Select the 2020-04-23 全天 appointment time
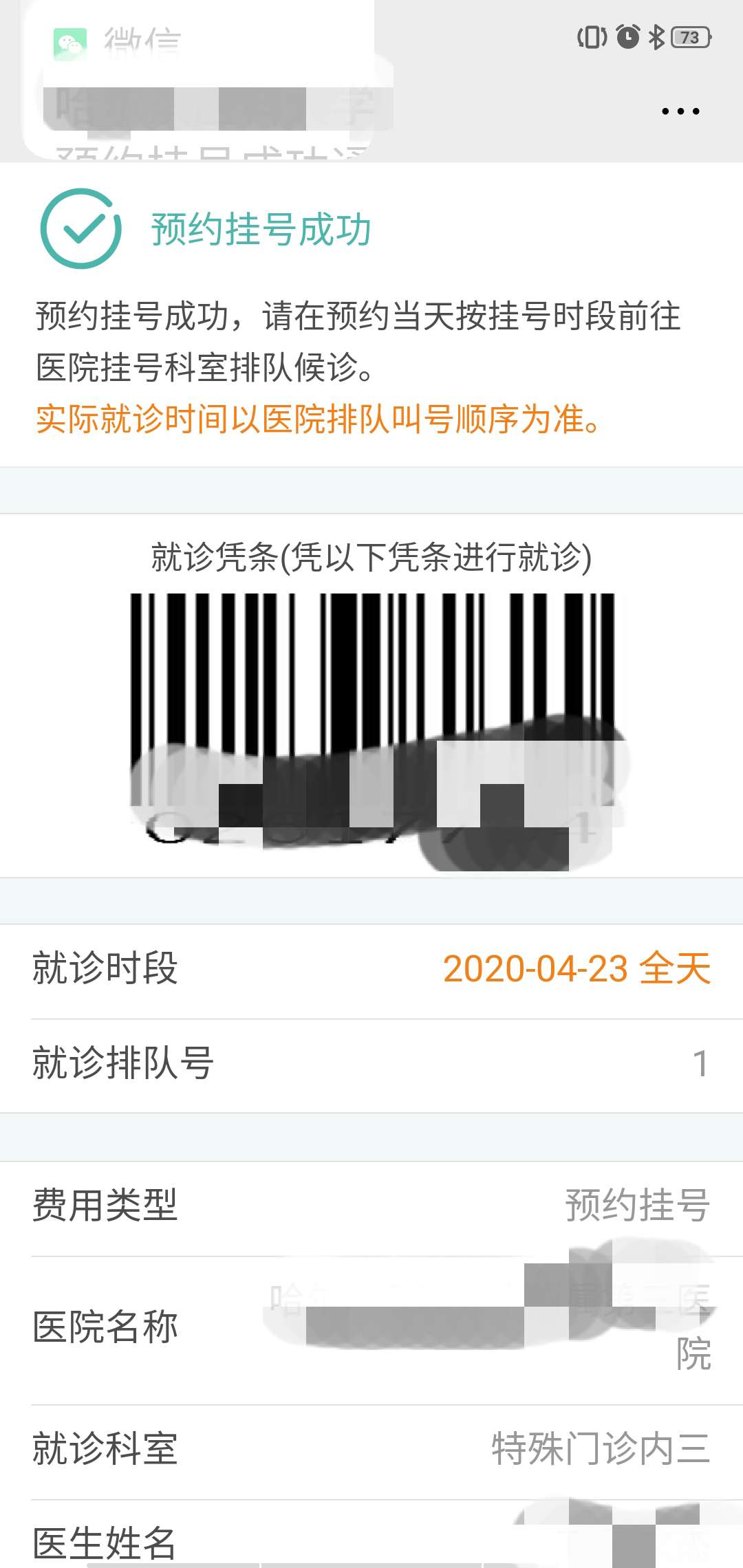This screenshot has height=1568, width=743. [x=578, y=970]
